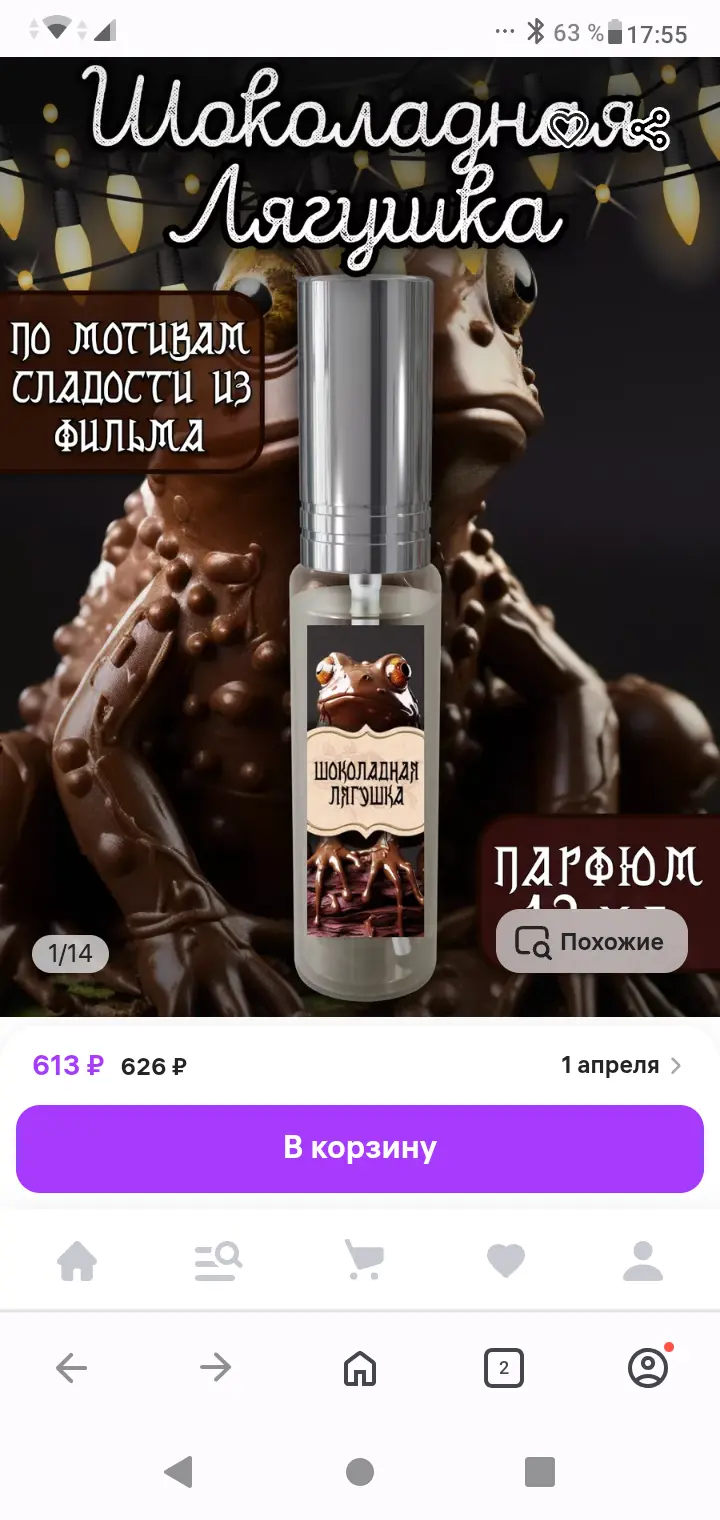The image size is (720, 1520).
Task: Tap the Android home circle button
Action: click(359, 1472)
